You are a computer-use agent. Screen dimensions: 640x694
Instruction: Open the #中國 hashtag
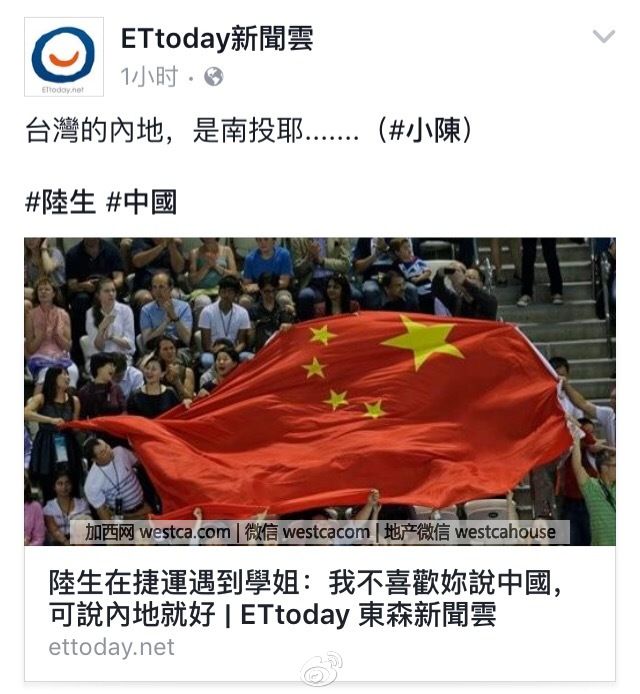(x=142, y=202)
